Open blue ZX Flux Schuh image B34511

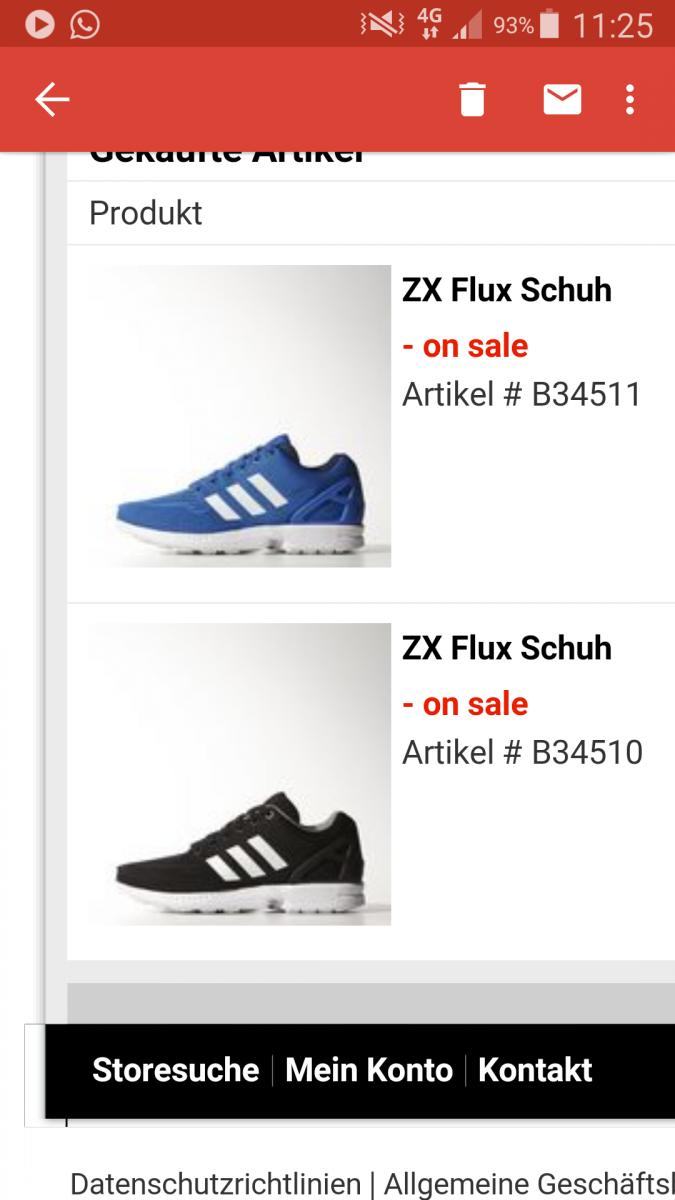coord(240,416)
